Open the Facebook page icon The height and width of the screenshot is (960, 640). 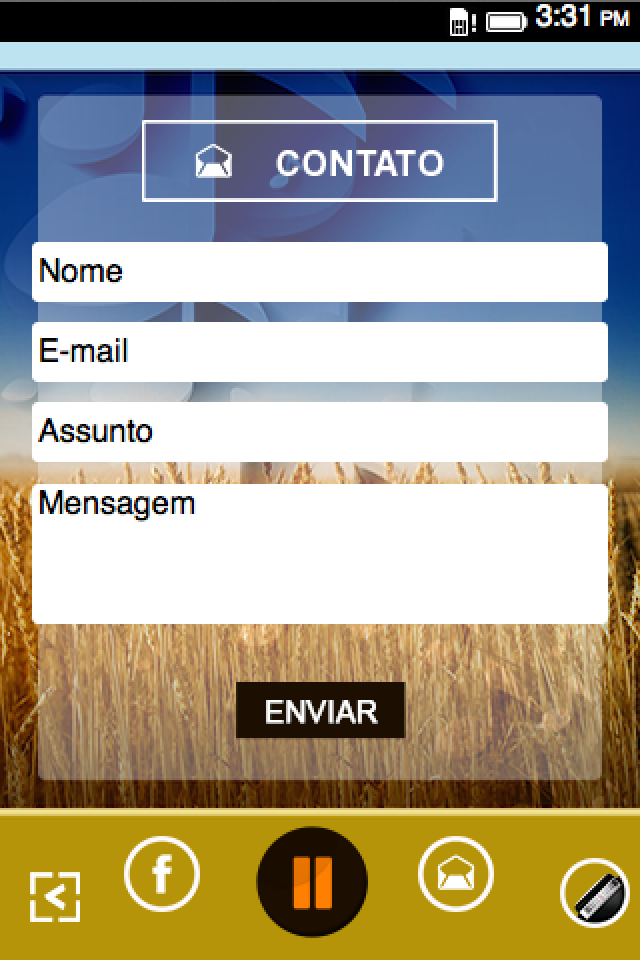pyautogui.click(x=162, y=875)
